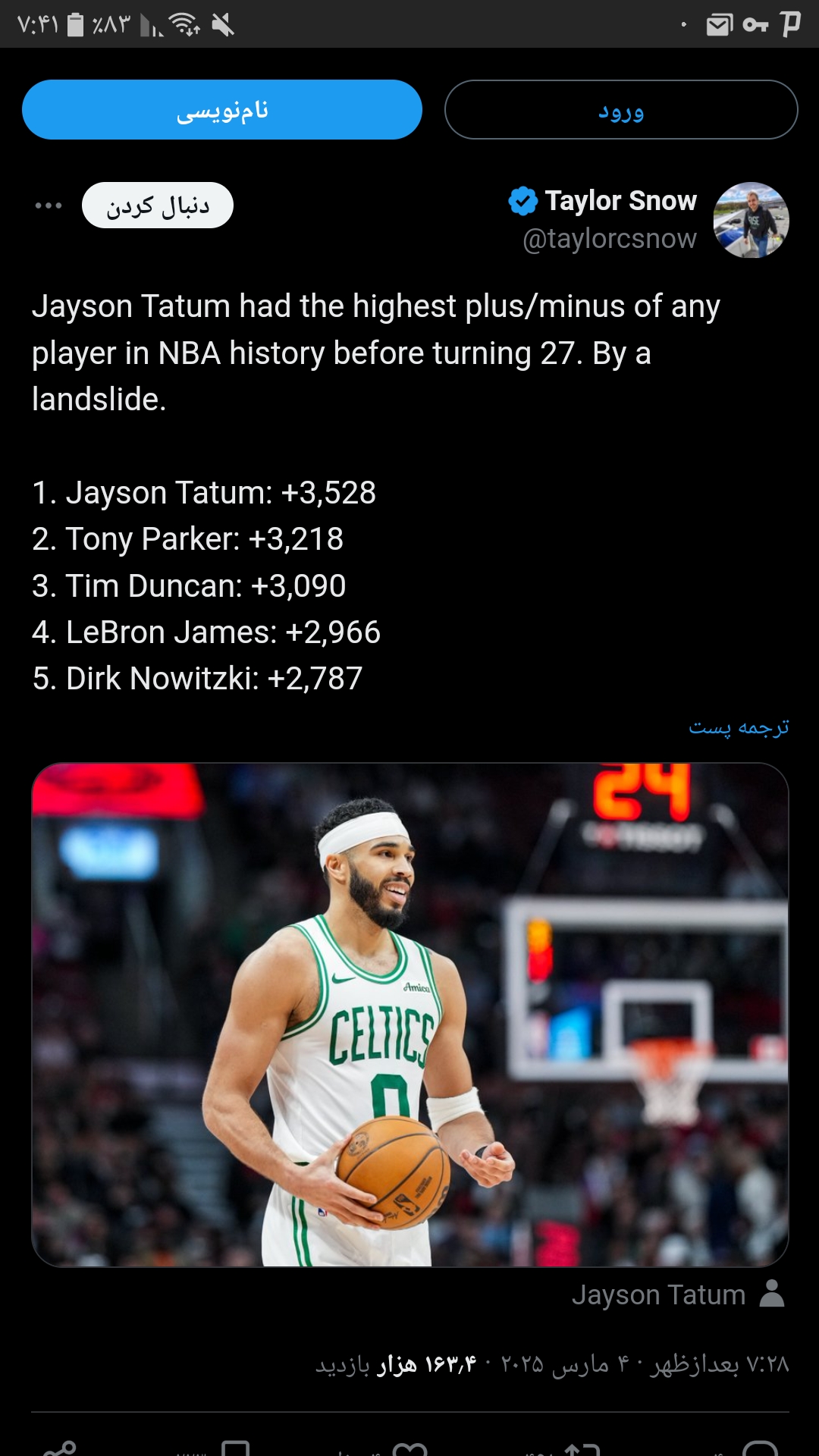Open Taylor Snow's profile picture
819x1456 pixels.
coord(751,220)
